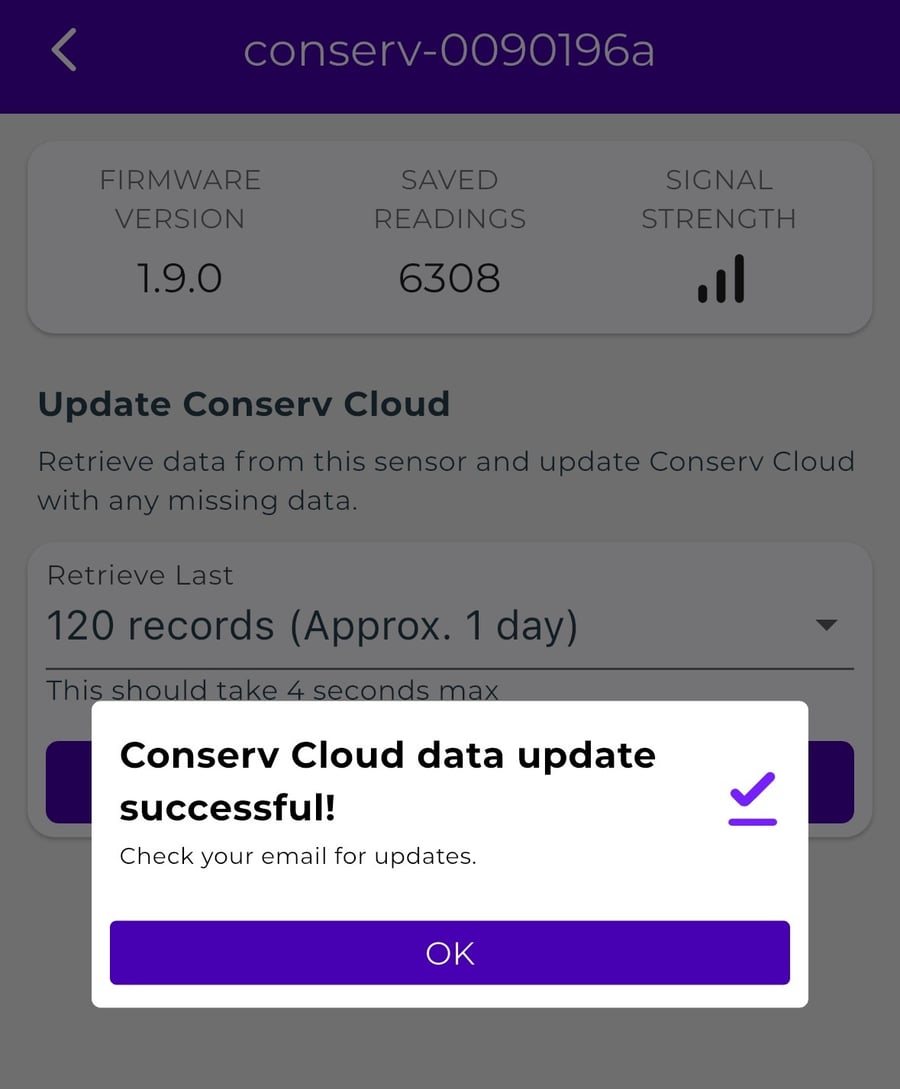Tap the firmware version 1.9.0 stat

click(180, 278)
